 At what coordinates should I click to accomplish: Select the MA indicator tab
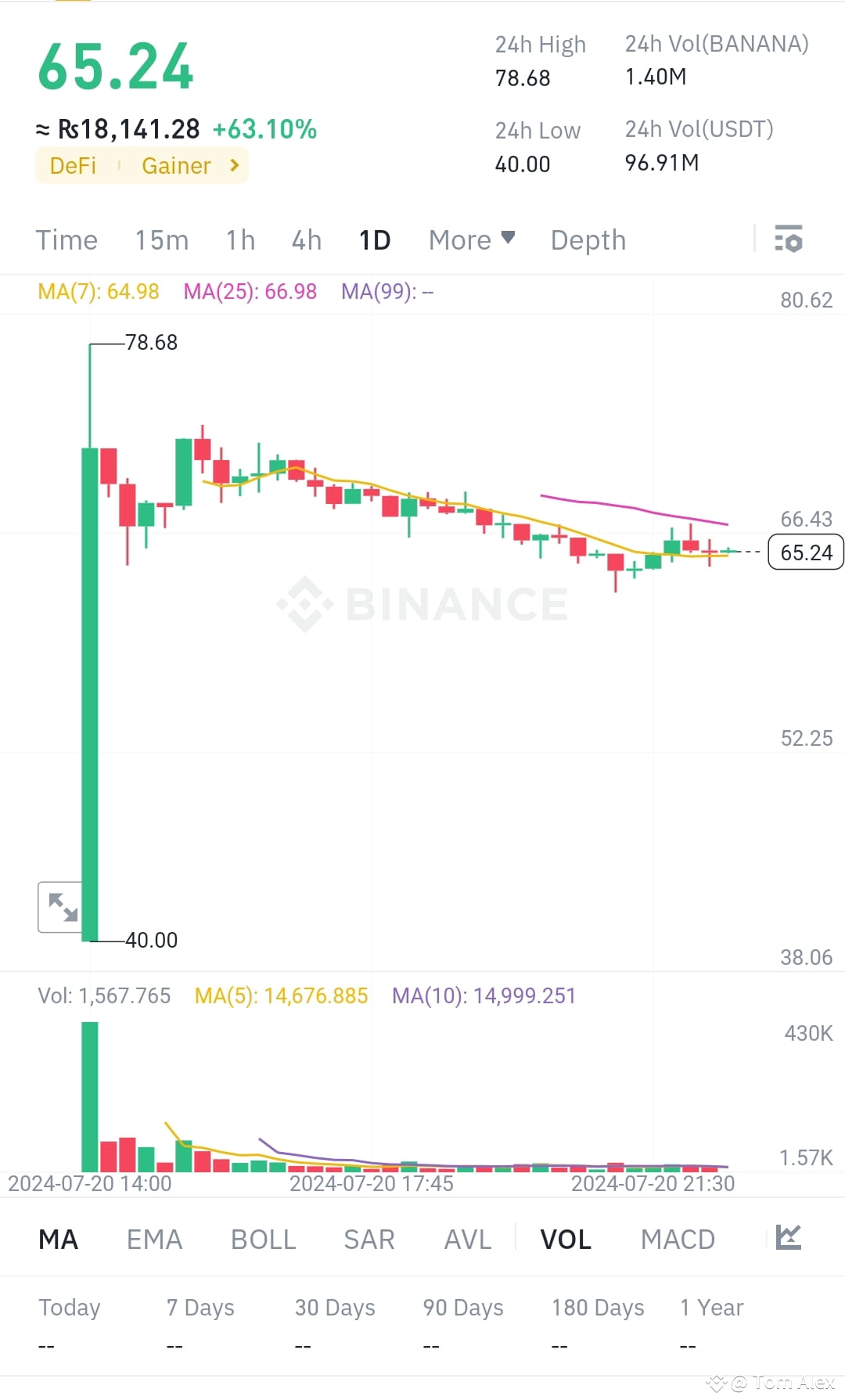58,1239
